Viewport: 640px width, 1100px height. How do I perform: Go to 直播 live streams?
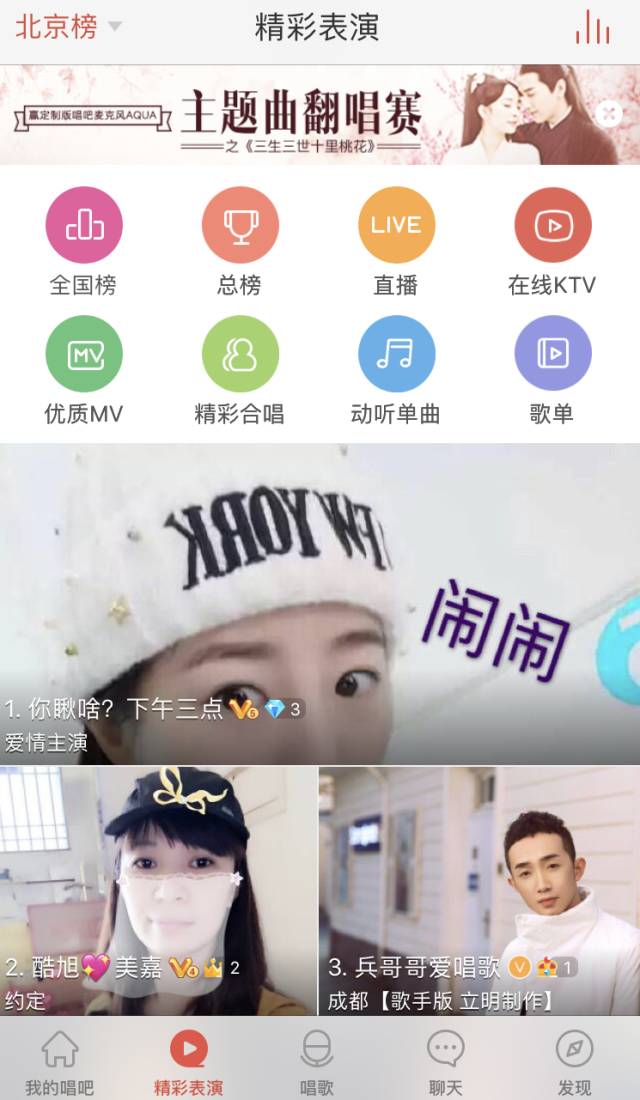coord(396,241)
